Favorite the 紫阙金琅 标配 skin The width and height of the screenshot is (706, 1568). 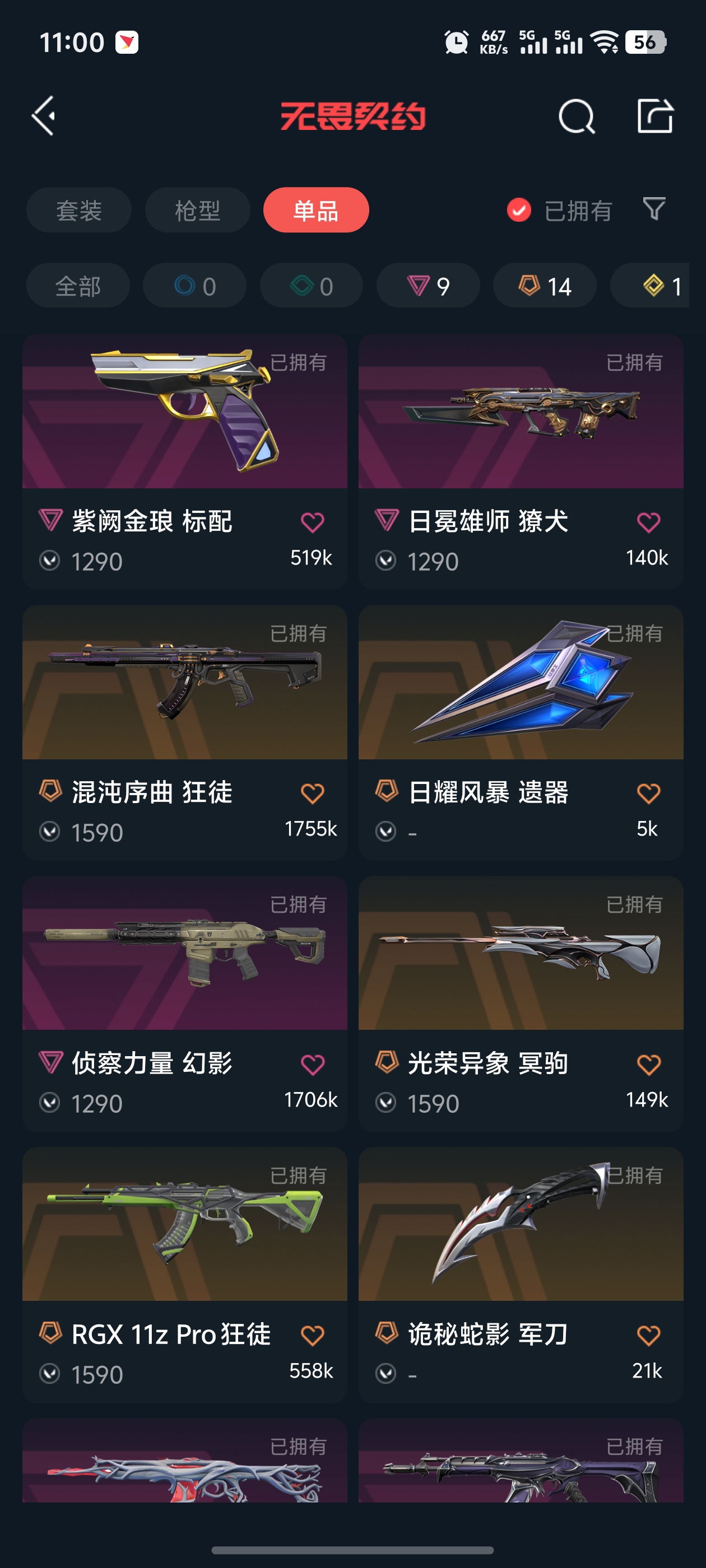point(313,522)
